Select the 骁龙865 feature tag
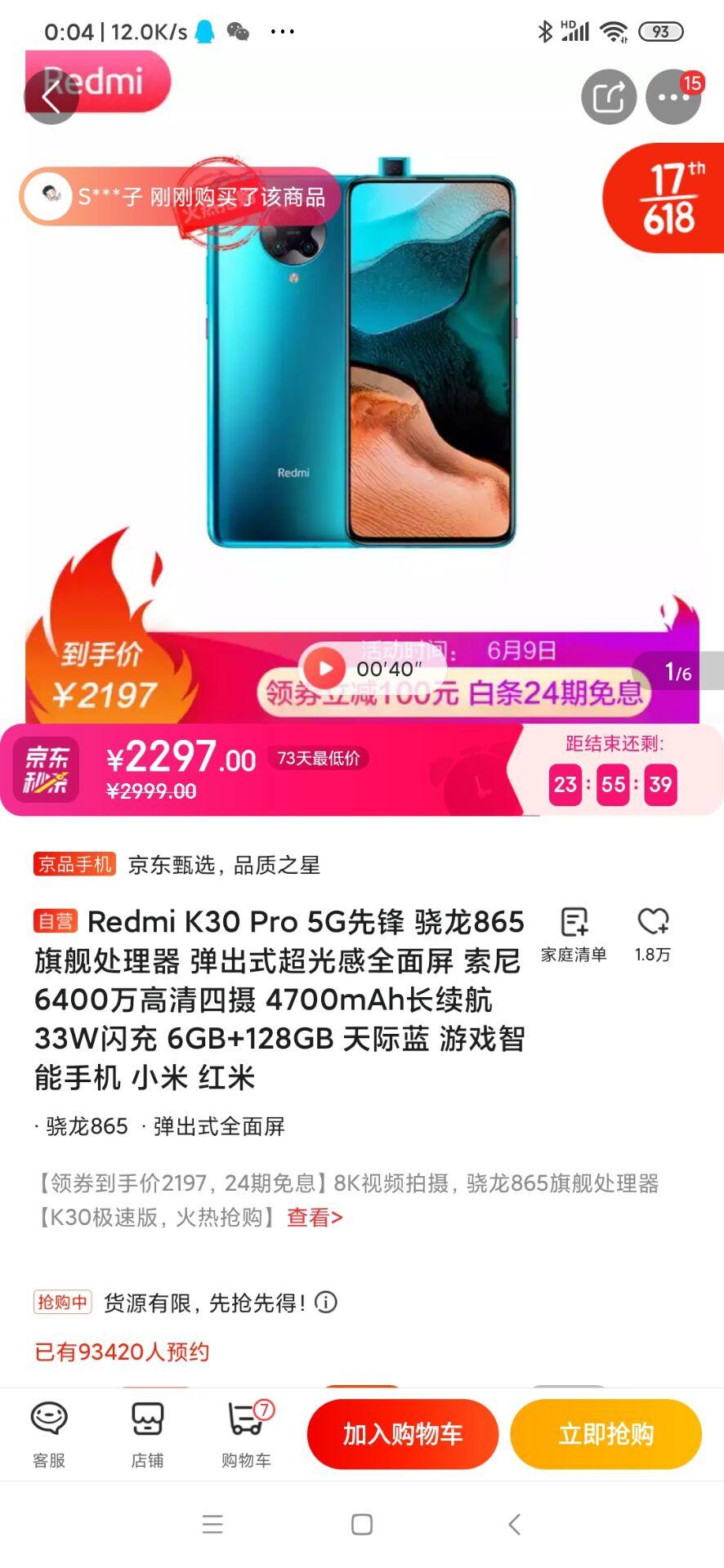 pyautogui.click(x=84, y=1125)
